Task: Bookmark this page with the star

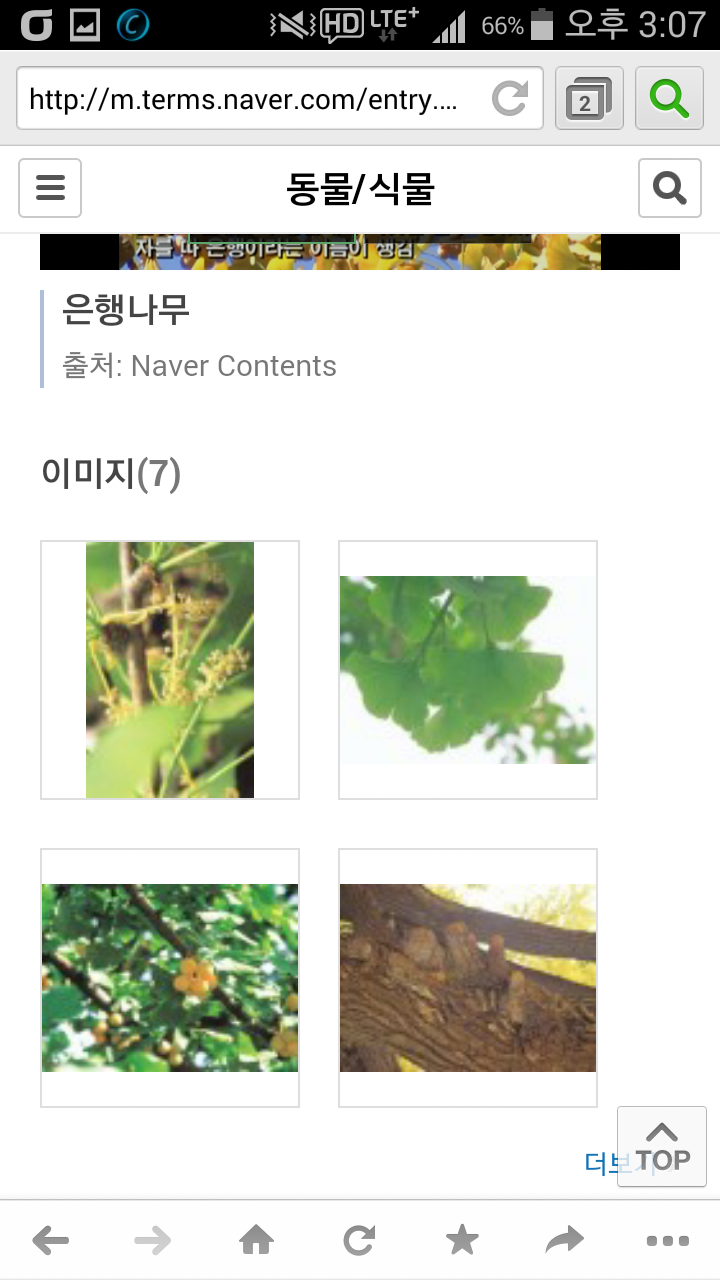Action: [462, 1241]
